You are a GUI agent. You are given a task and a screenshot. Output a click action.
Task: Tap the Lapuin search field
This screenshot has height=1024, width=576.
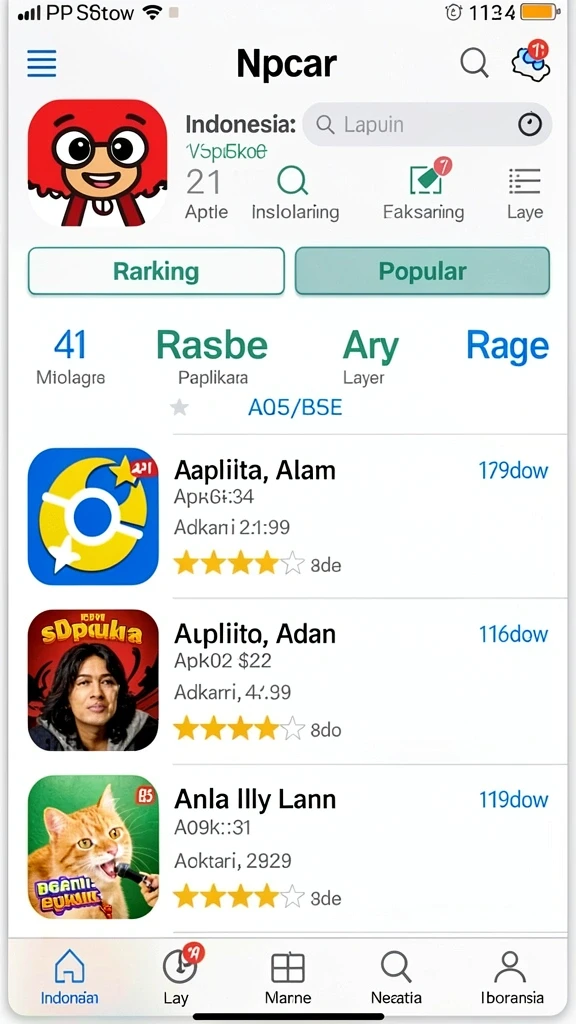click(x=428, y=124)
